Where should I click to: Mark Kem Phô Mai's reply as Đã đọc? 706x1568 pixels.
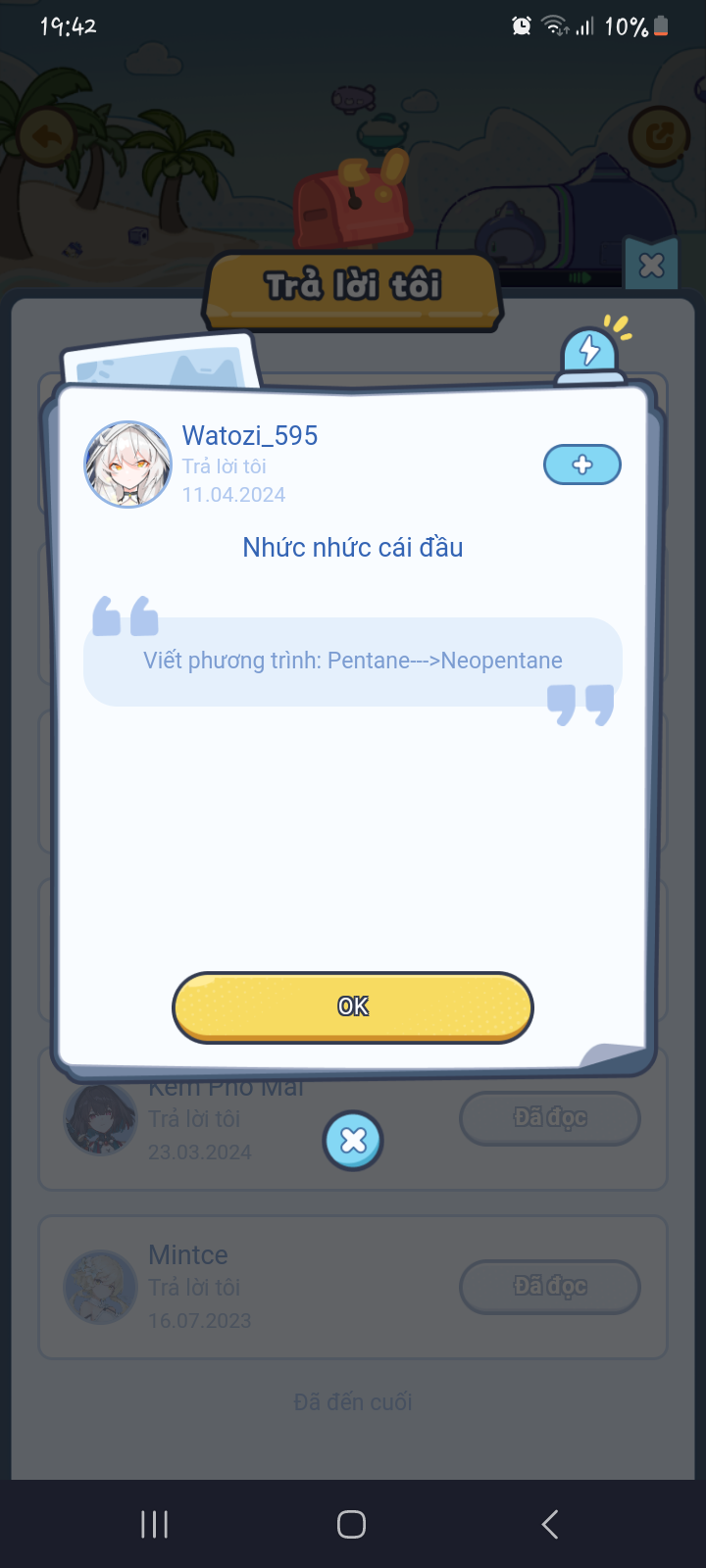550,1117
